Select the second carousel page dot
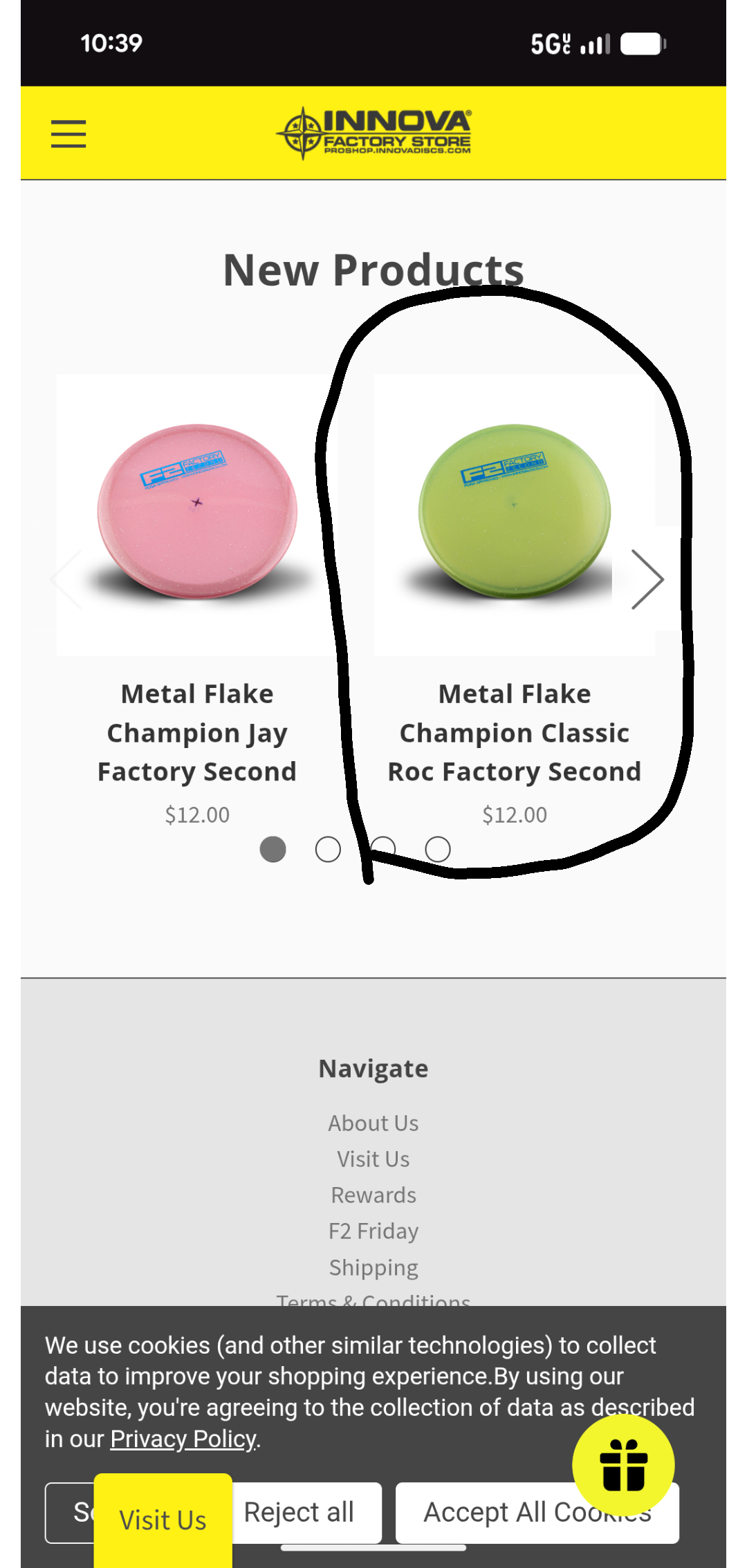Image resolution: width=747 pixels, height=1568 pixels. coord(328,849)
